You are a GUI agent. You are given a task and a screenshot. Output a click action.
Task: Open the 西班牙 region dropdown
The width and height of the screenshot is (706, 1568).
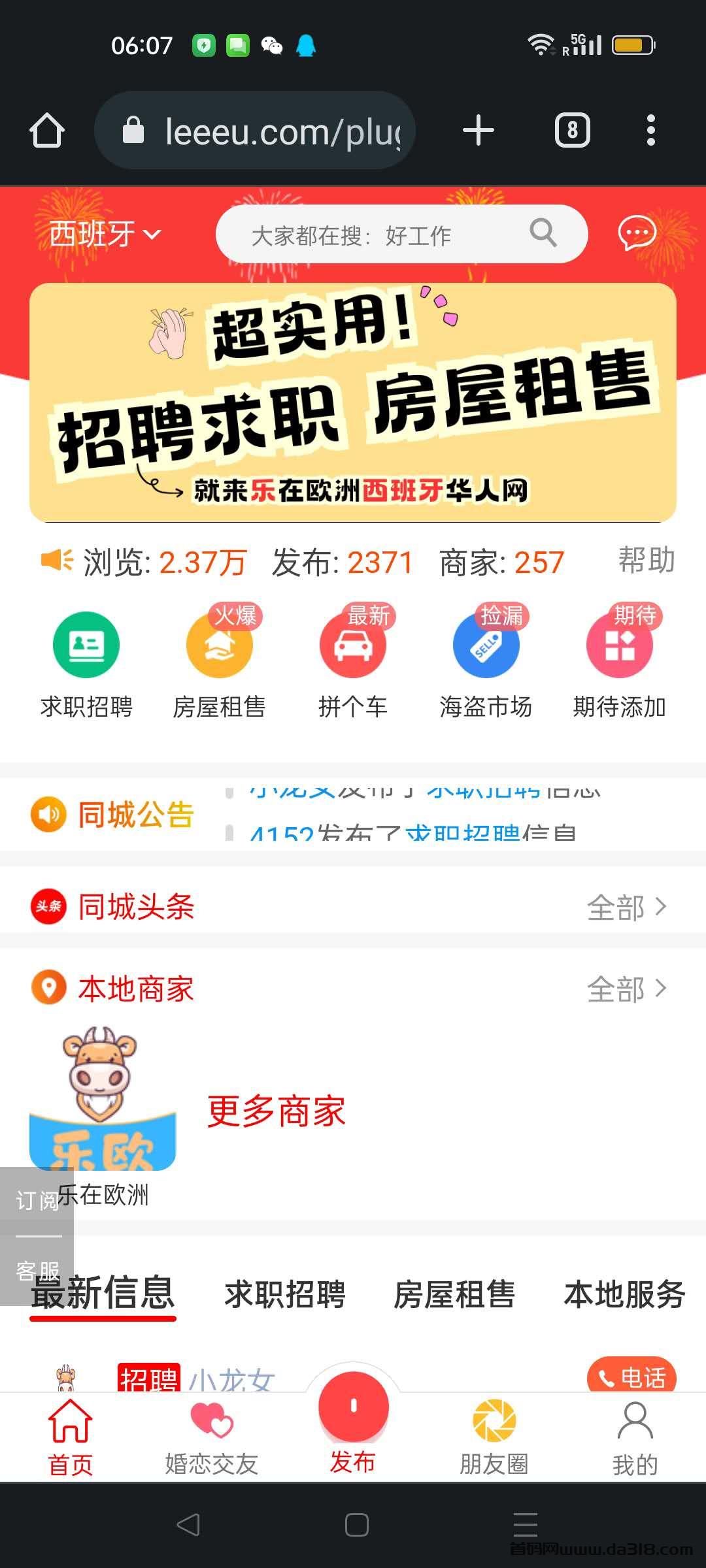(105, 234)
